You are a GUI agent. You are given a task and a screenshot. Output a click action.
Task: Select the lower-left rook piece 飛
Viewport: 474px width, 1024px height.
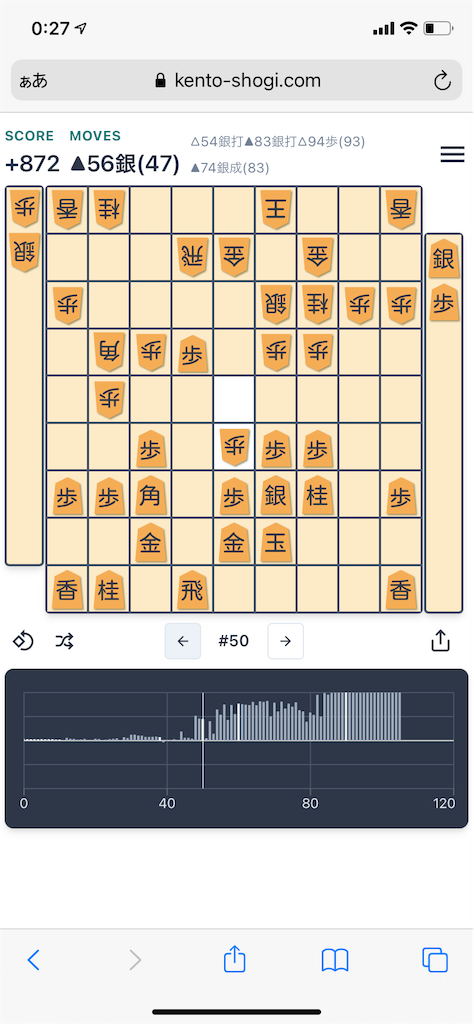pyautogui.click(x=192, y=590)
